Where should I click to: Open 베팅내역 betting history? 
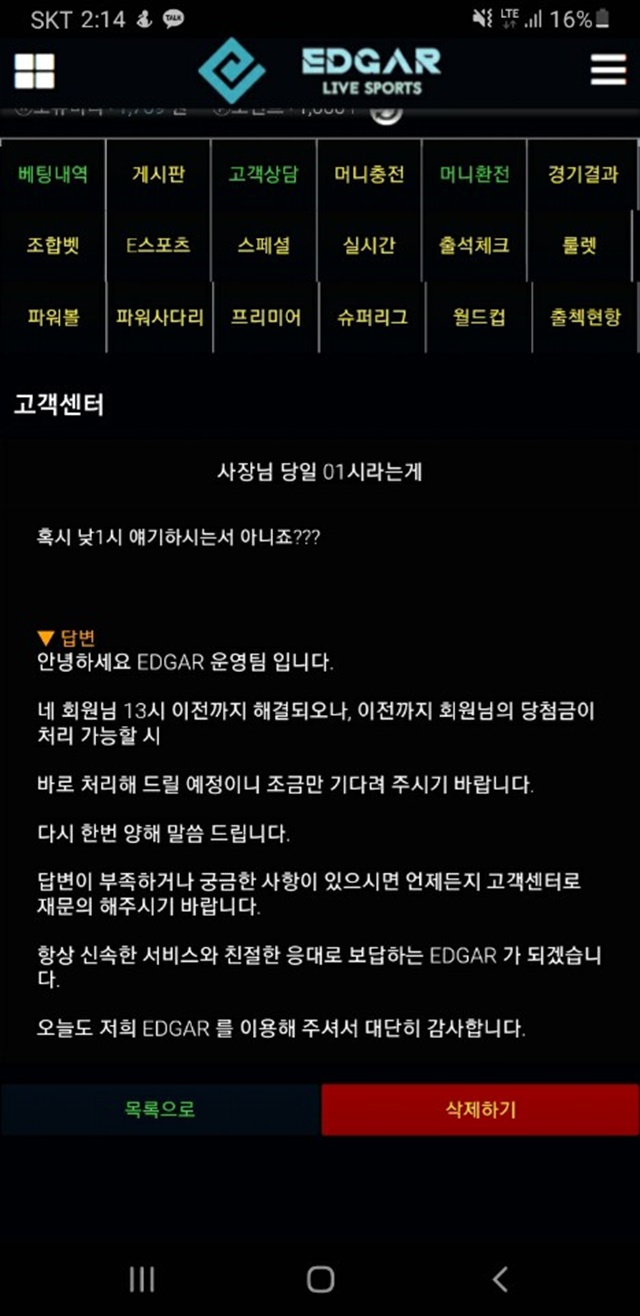[x=53, y=174]
